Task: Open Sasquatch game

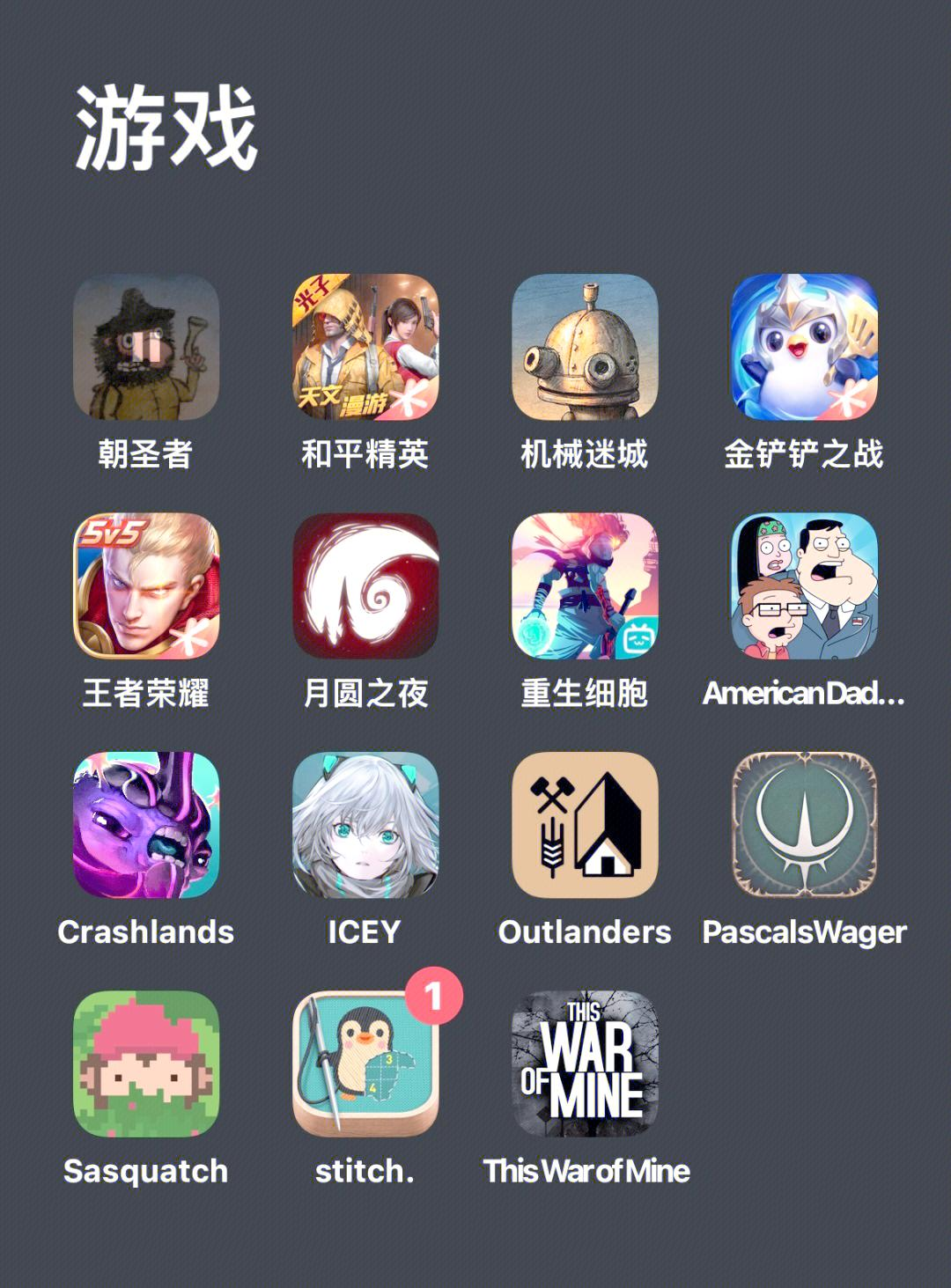Action: click(x=146, y=1064)
